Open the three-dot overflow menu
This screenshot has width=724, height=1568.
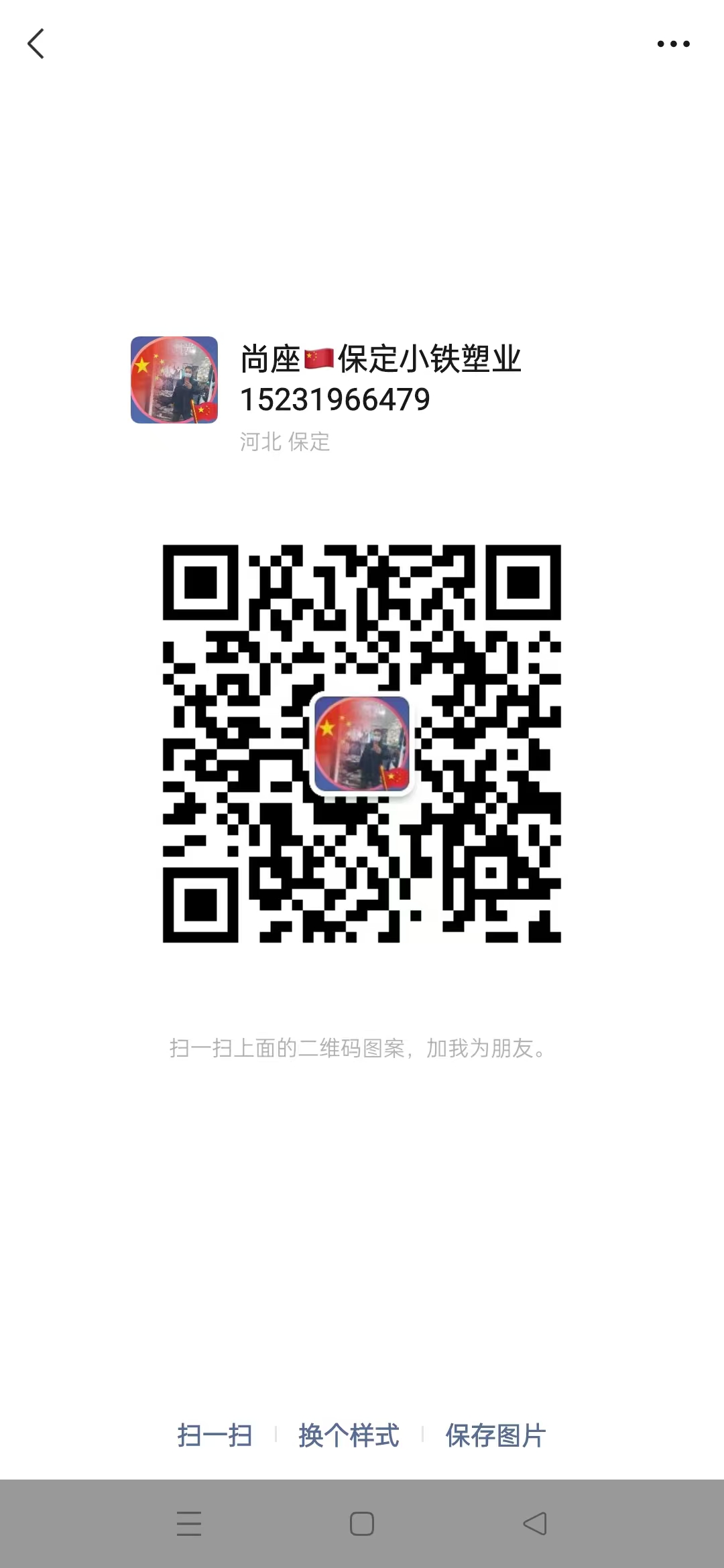tap(673, 44)
